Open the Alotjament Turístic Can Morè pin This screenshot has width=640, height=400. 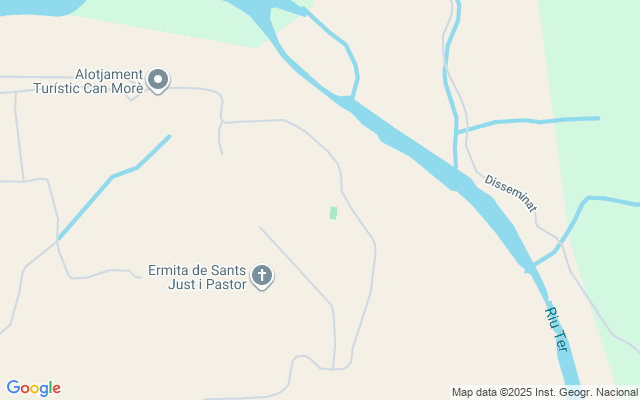click(158, 80)
